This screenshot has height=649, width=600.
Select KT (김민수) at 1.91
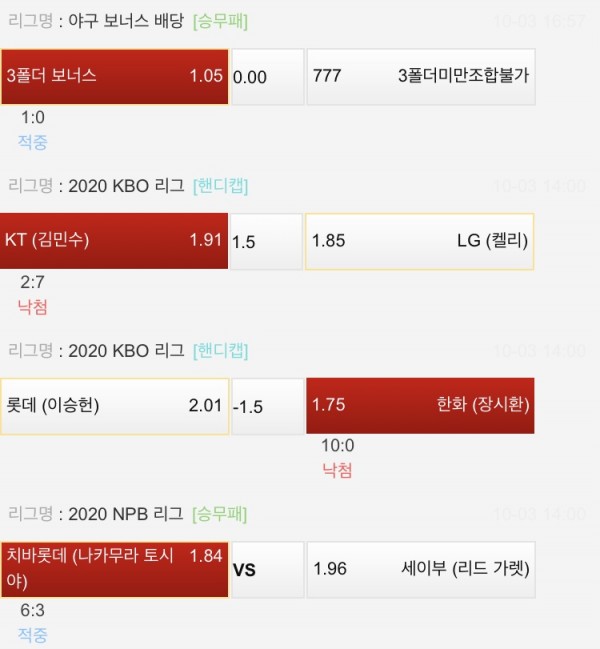point(114,240)
